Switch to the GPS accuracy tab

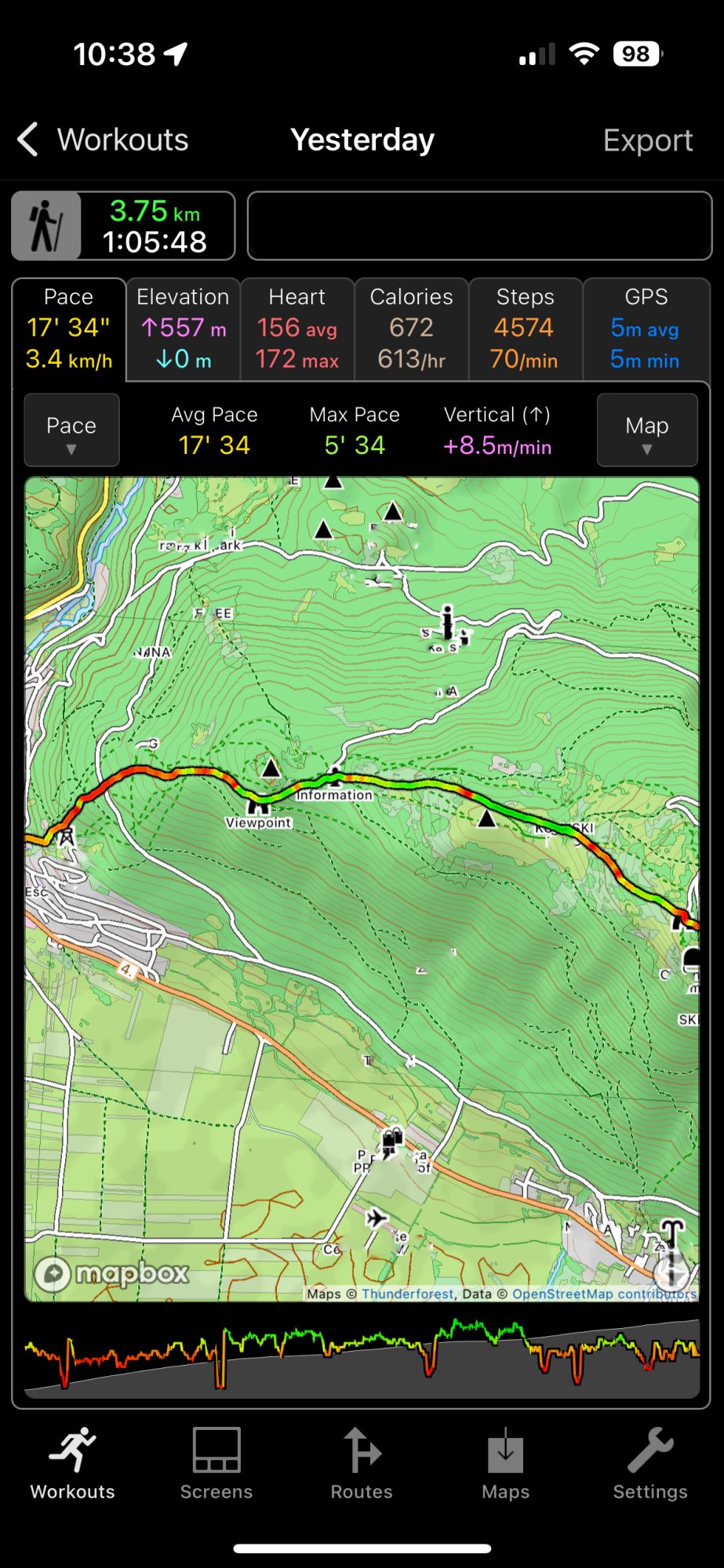tap(646, 328)
